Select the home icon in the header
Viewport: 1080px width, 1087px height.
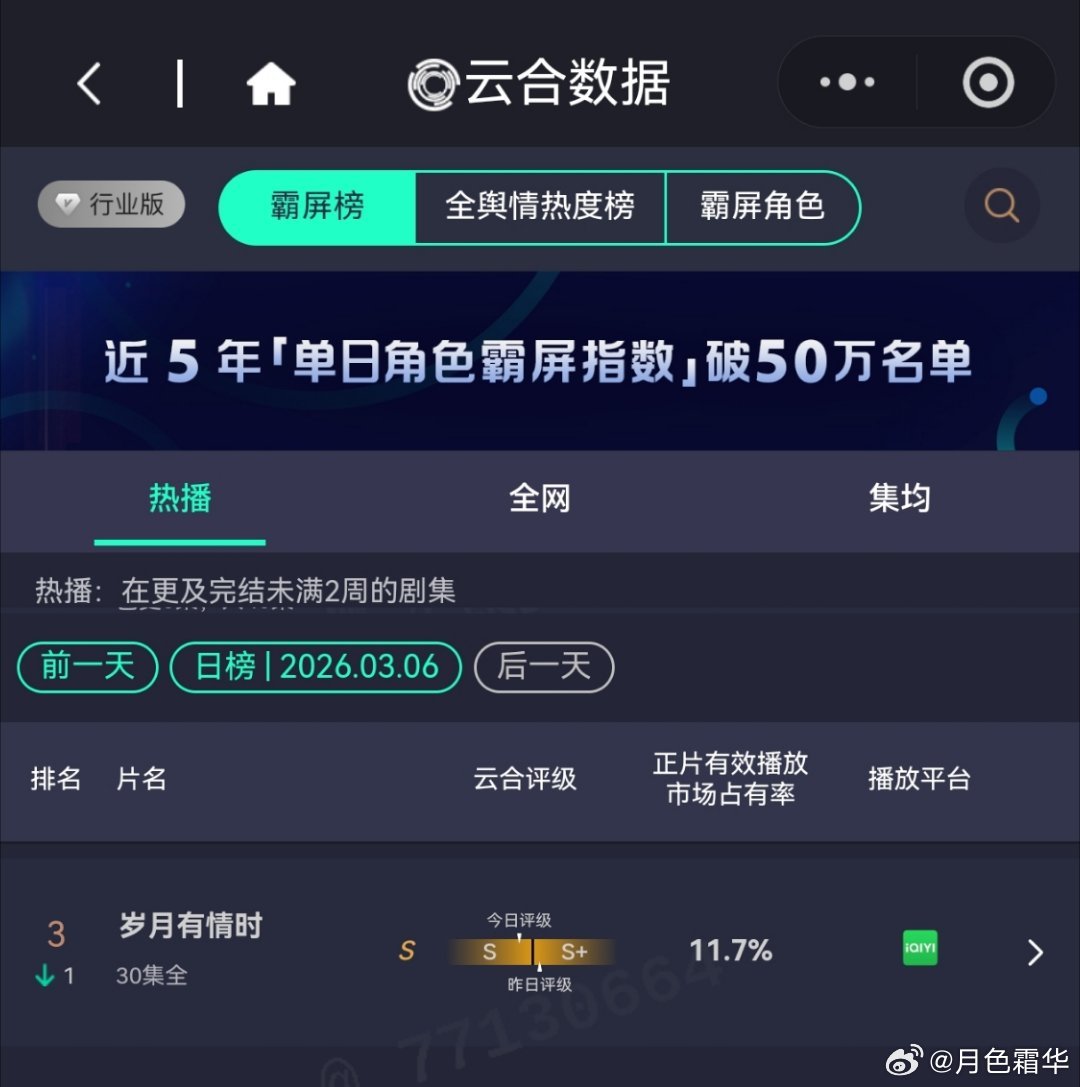[x=268, y=83]
